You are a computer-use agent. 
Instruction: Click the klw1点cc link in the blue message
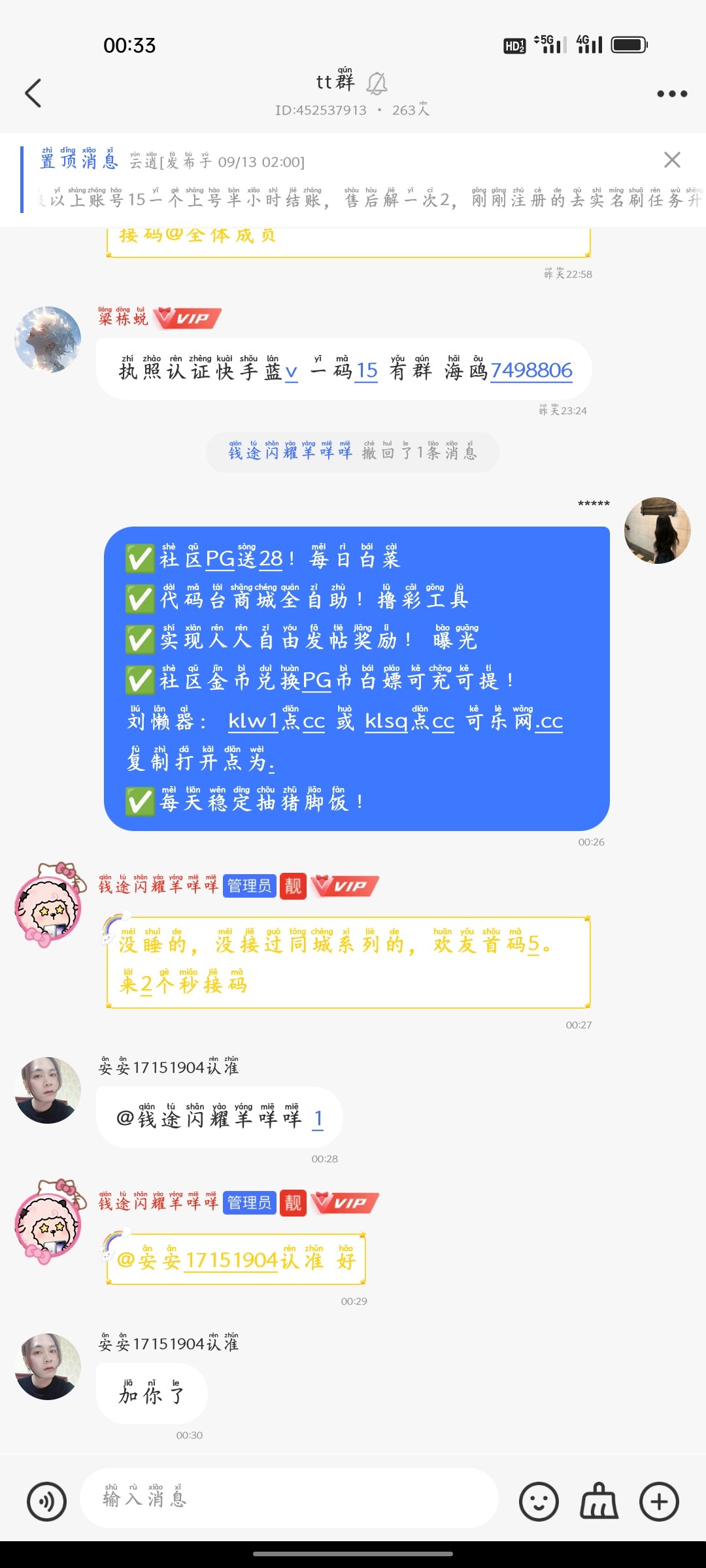coord(275,722)
